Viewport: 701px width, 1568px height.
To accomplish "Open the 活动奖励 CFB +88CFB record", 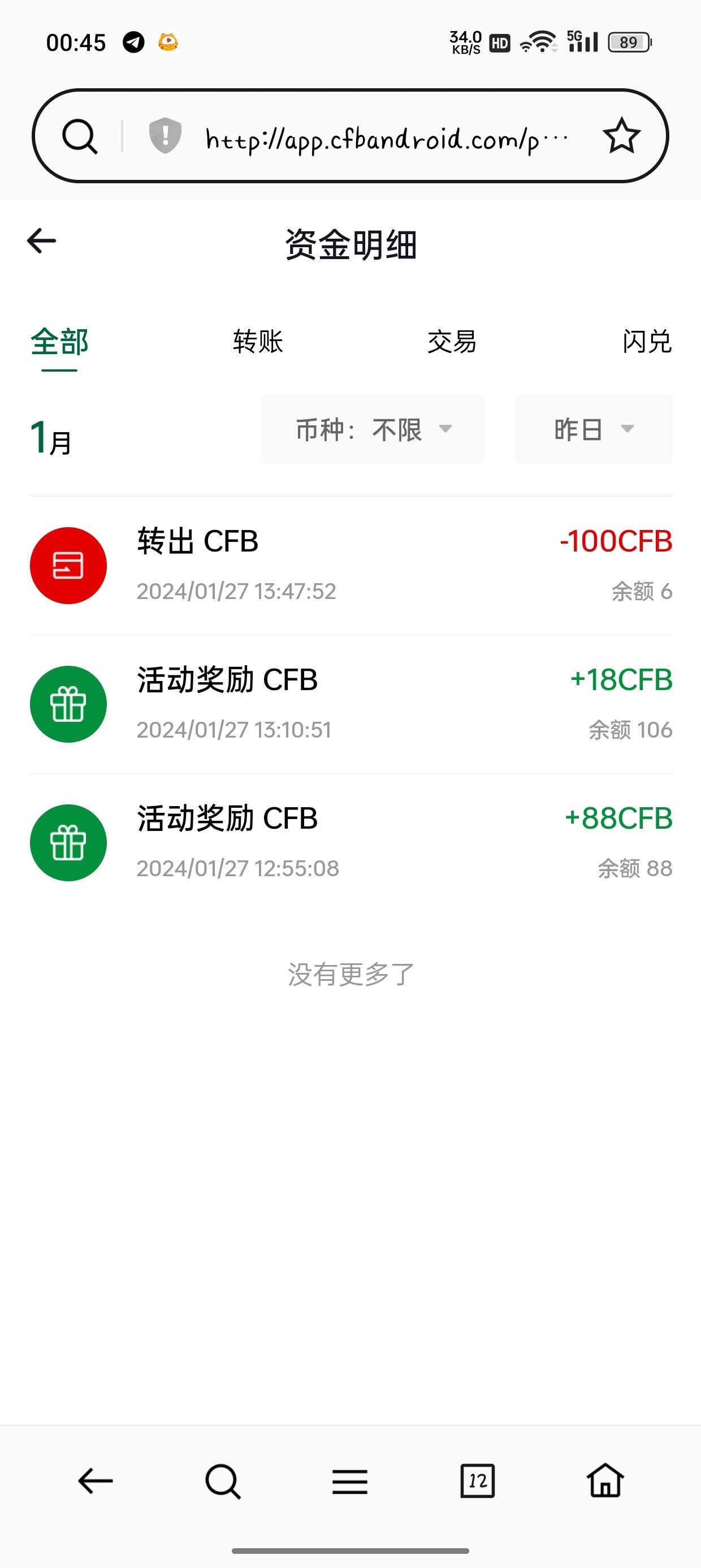I will coord(350,843).
